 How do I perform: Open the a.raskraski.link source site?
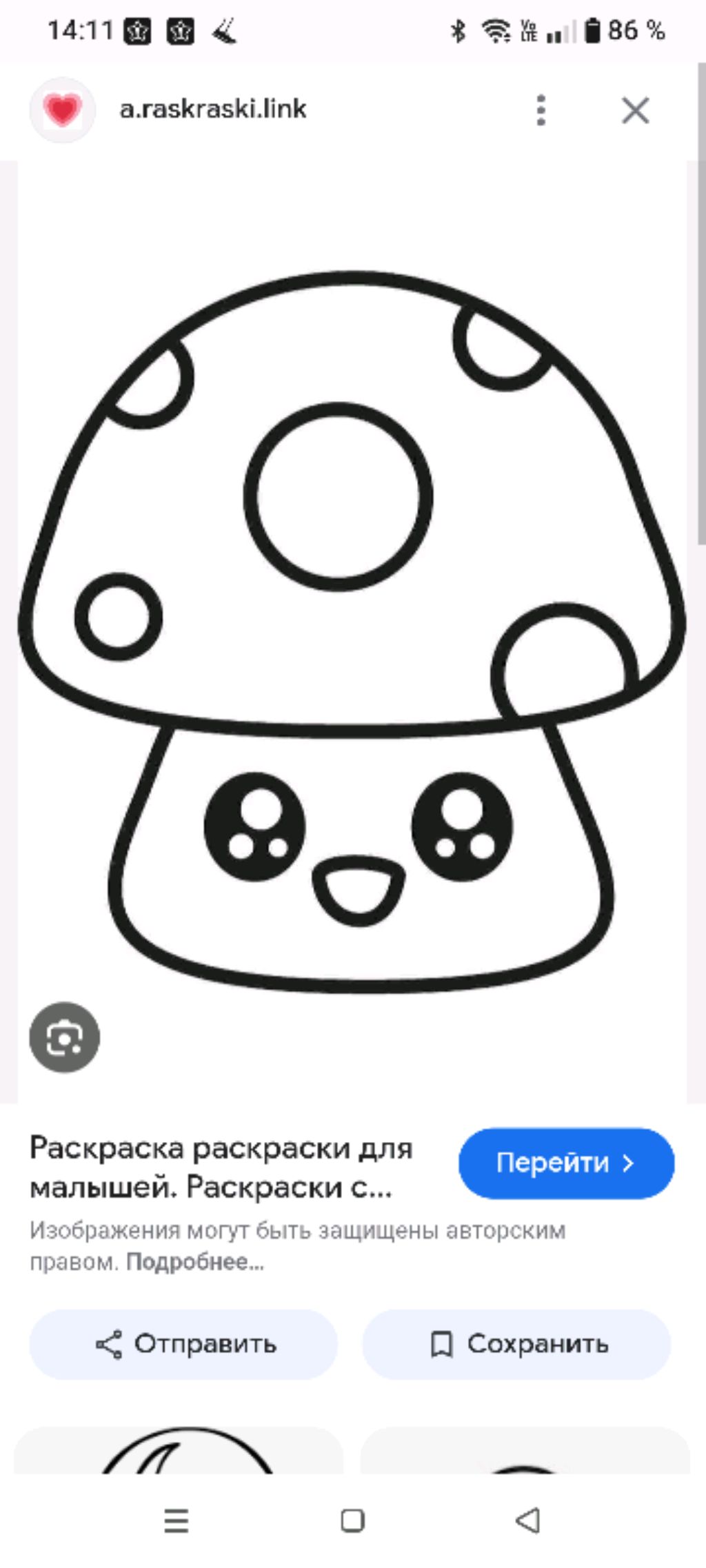212,109
